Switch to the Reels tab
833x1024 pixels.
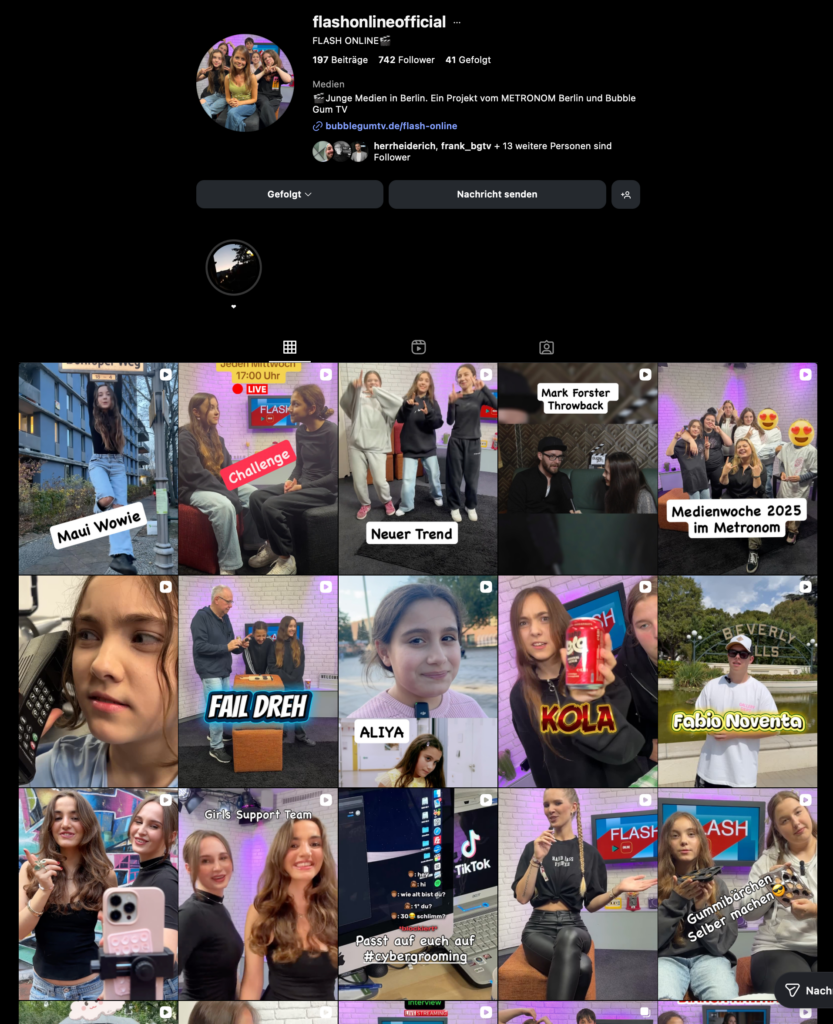pyautogui.click(x=418, y=347)
